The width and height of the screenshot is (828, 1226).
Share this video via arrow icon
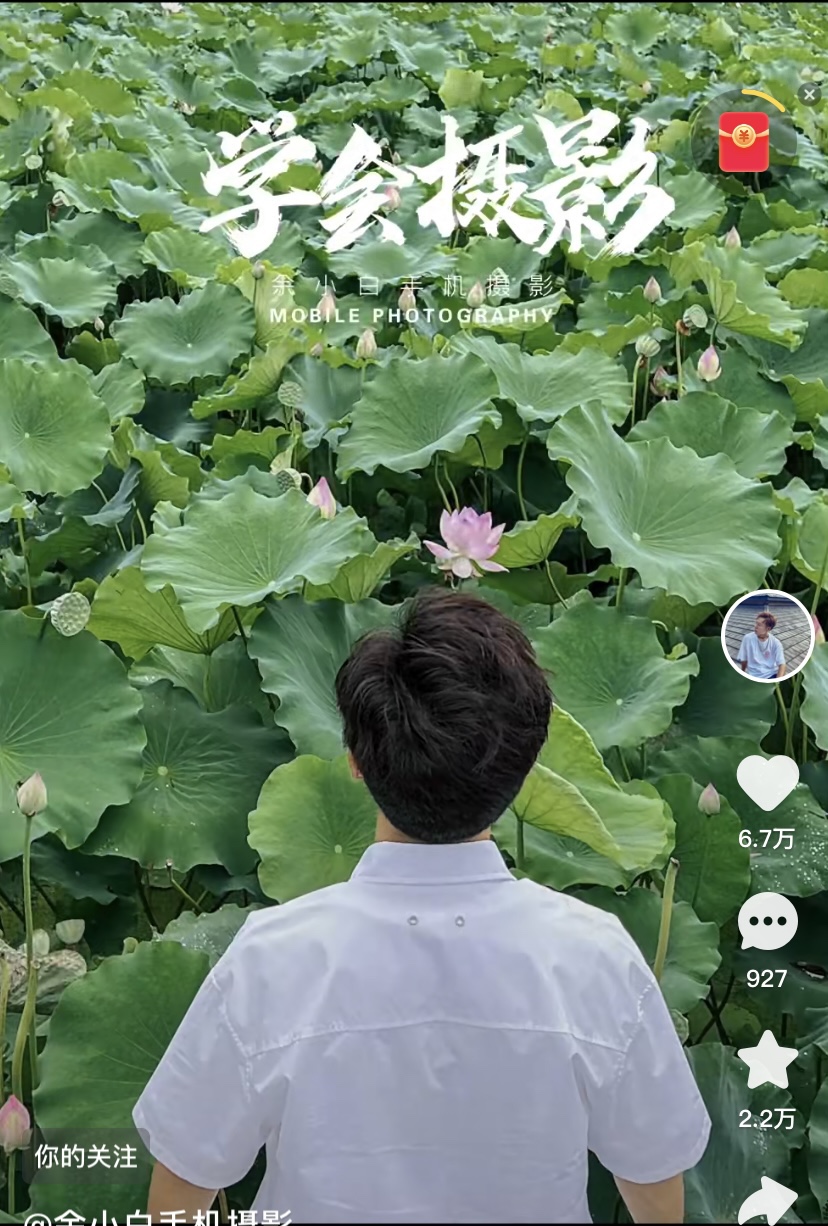(x=767, y=1200)
